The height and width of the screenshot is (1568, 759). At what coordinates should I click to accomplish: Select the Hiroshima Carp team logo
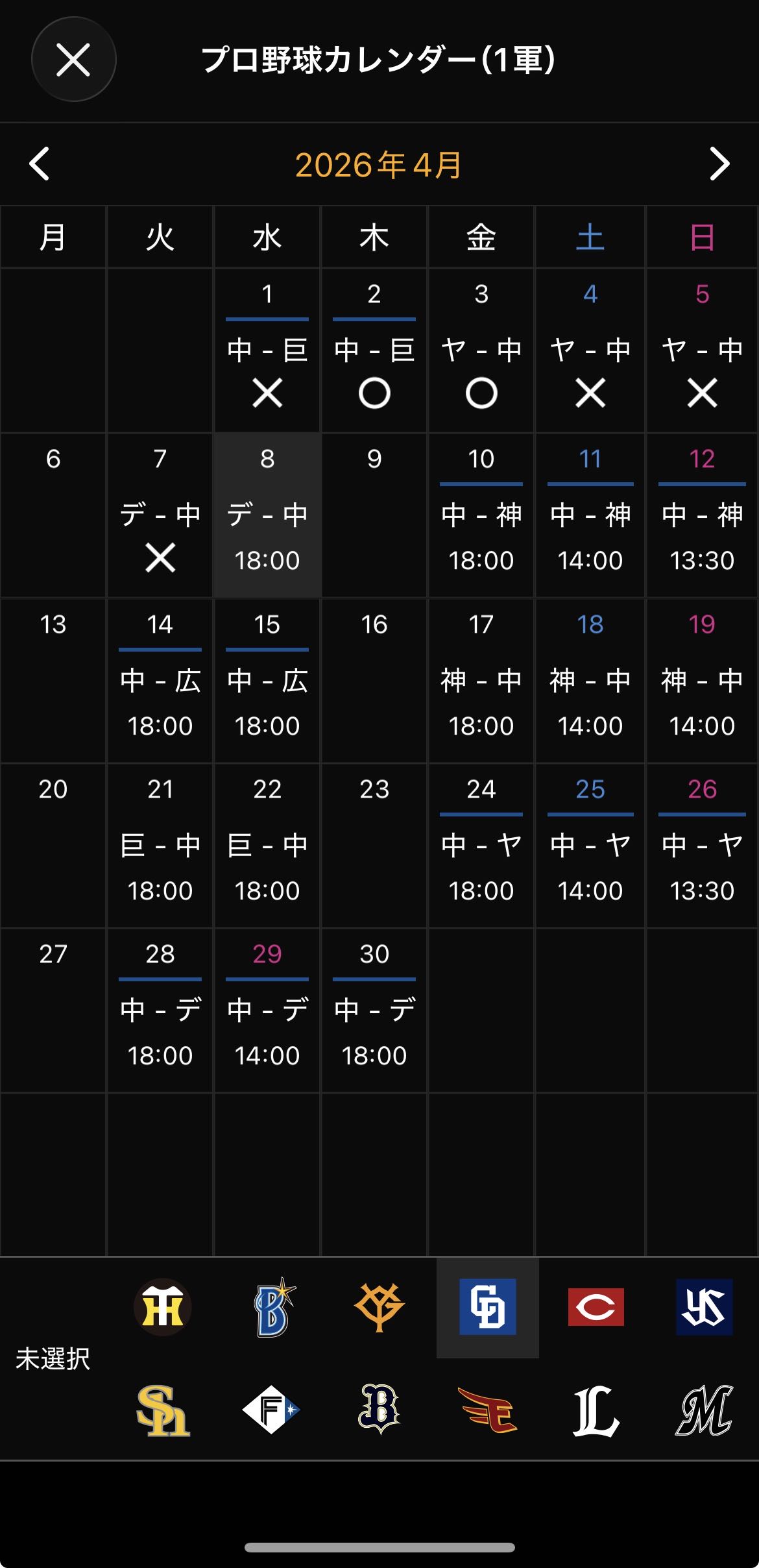596,1307
